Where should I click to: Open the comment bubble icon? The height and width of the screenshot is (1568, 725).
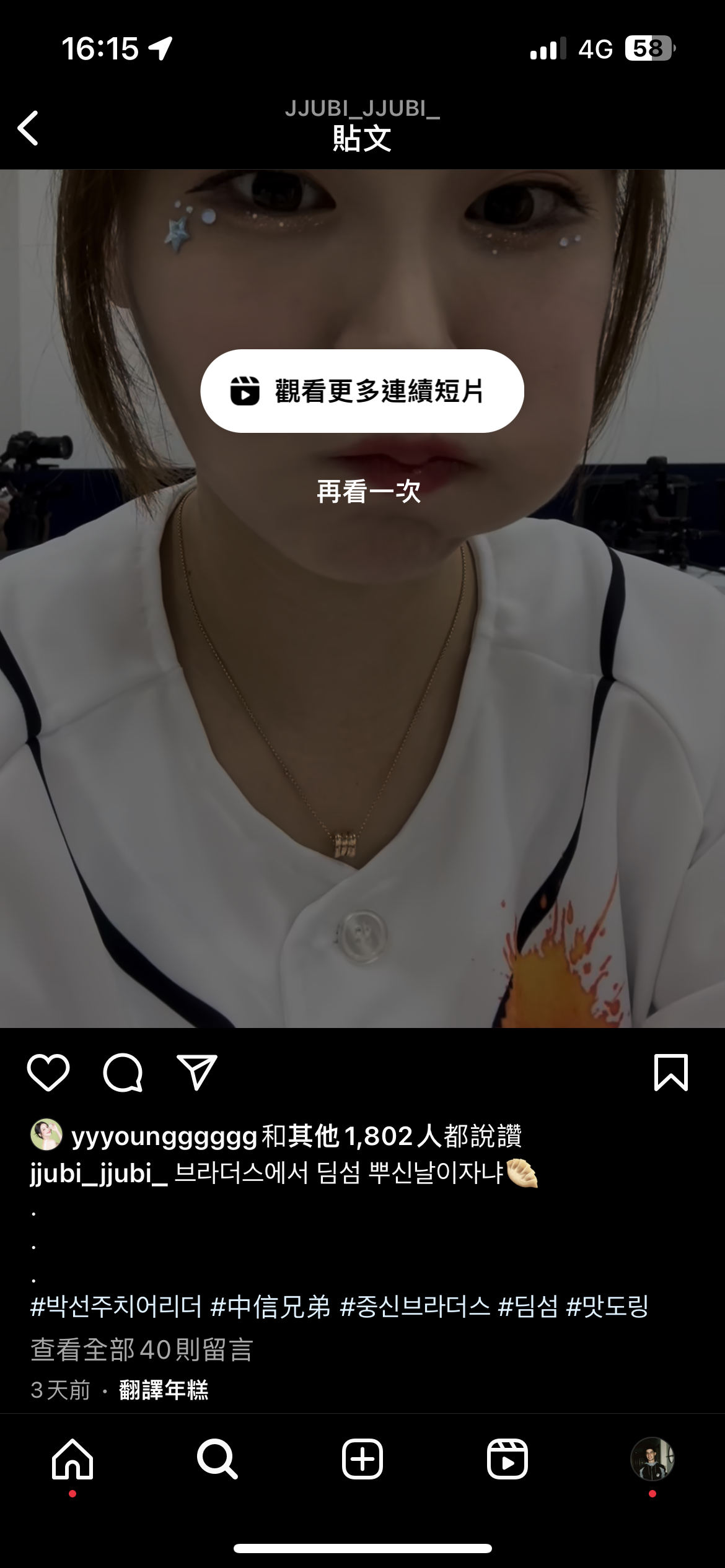(x=123, y=1073)
